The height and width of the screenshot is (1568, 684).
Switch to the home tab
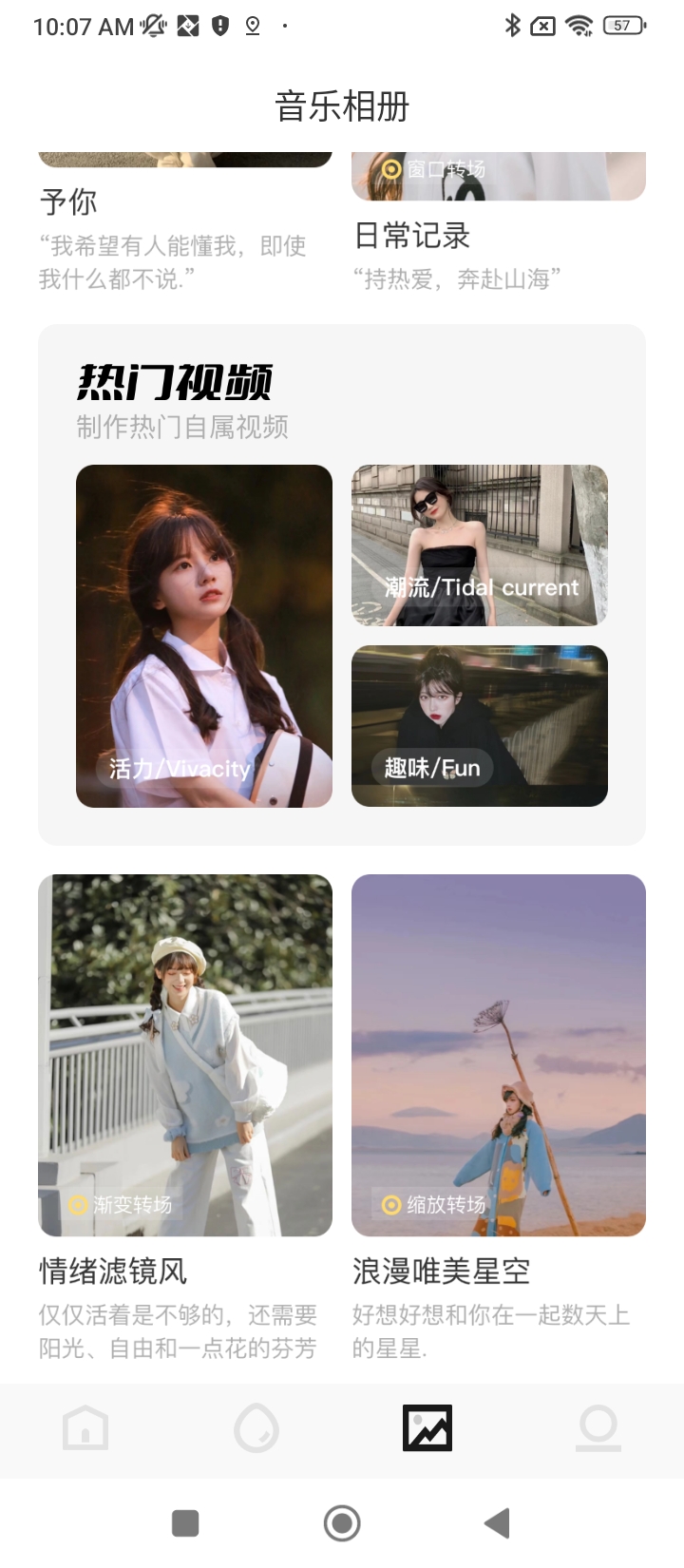[85, 1427]
